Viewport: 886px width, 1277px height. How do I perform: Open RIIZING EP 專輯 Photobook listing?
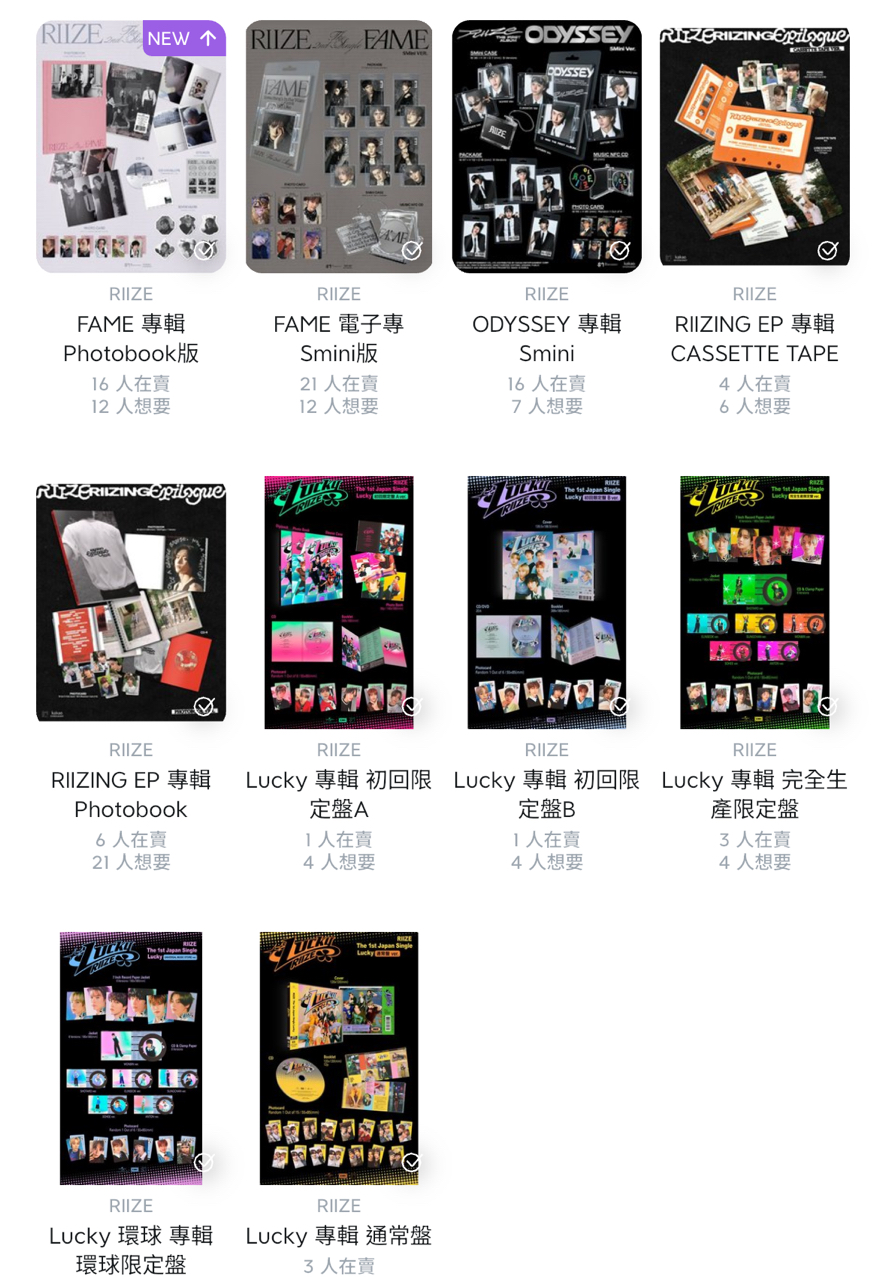tap(131, 602)
